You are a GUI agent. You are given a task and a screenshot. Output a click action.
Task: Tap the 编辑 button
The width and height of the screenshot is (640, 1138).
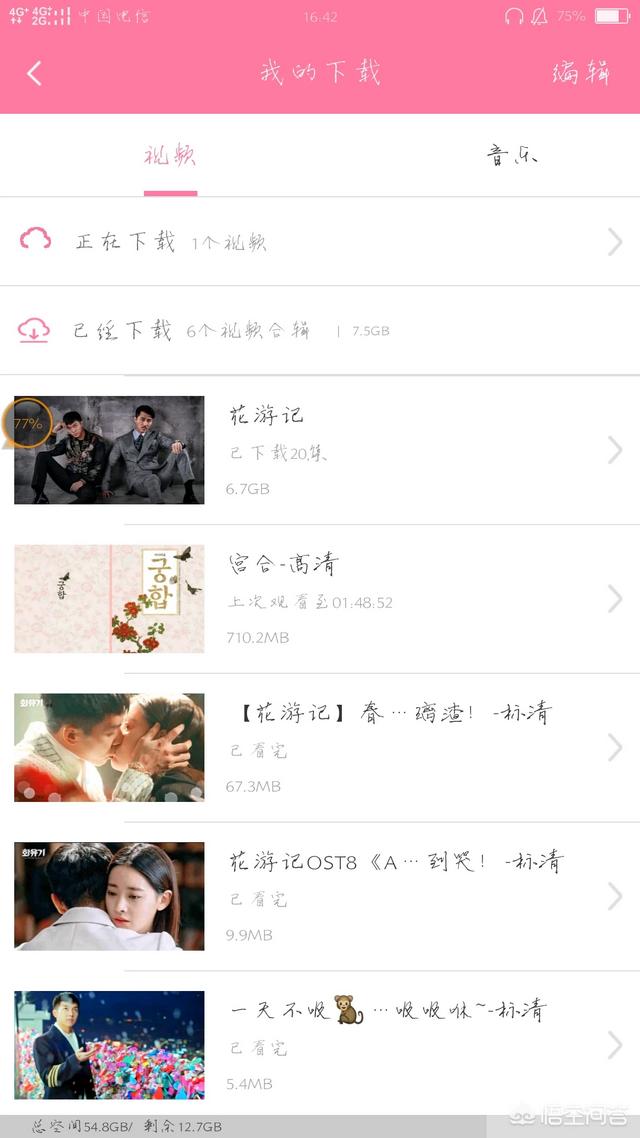click(x=581, y=73)
